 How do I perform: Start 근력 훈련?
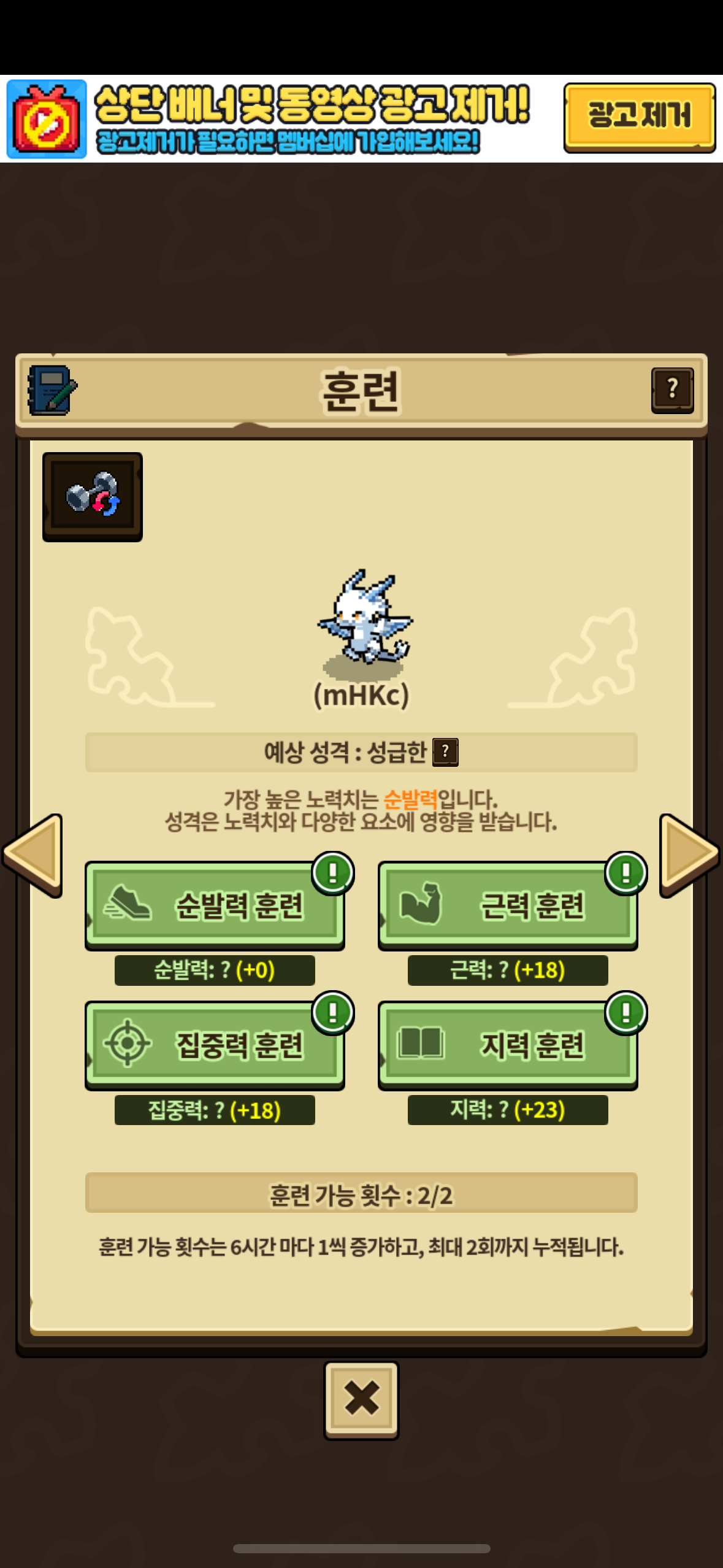pos(508,905)
